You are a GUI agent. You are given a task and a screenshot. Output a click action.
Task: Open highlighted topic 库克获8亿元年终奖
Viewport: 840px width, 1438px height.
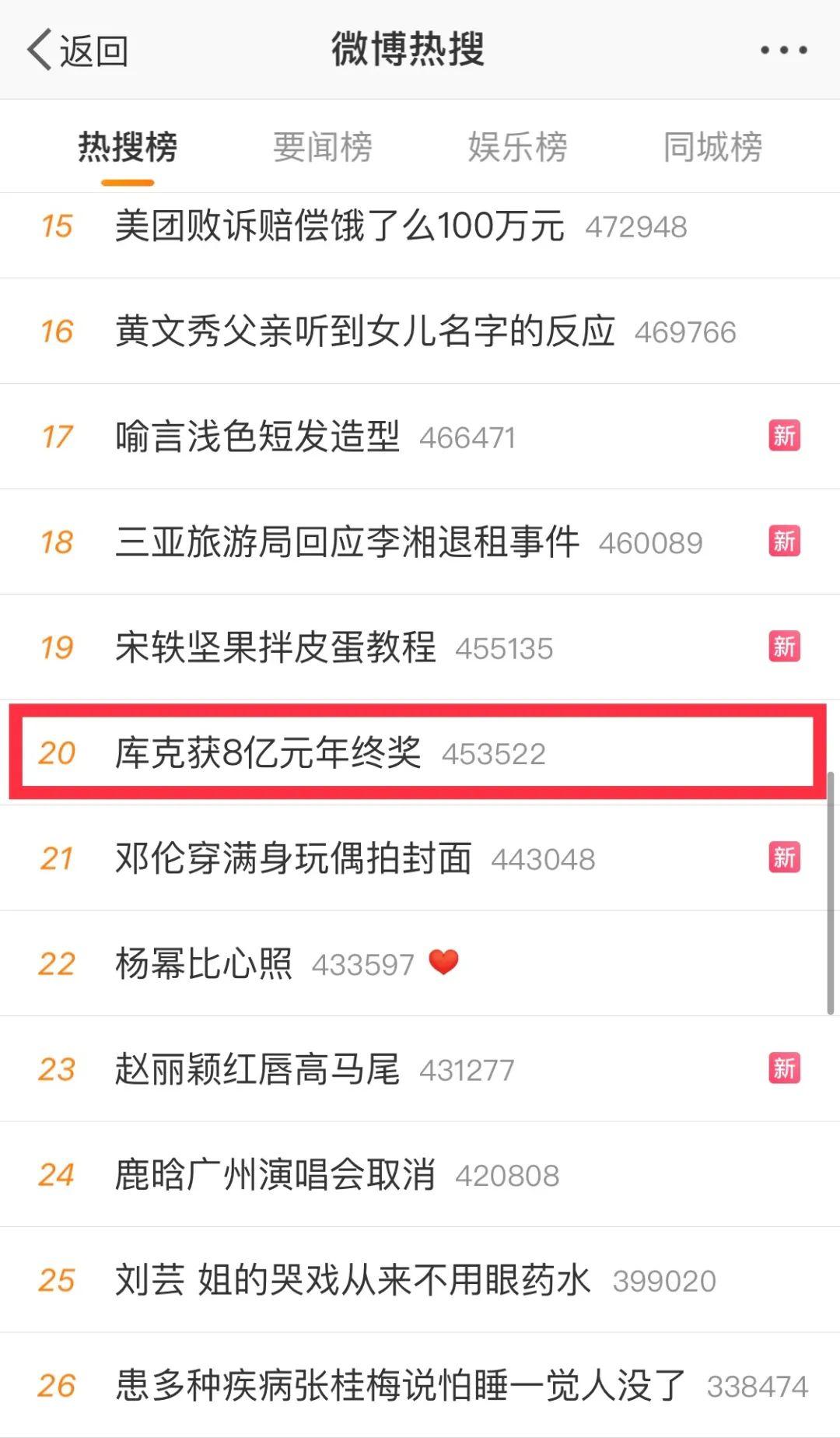click(268, 752)
